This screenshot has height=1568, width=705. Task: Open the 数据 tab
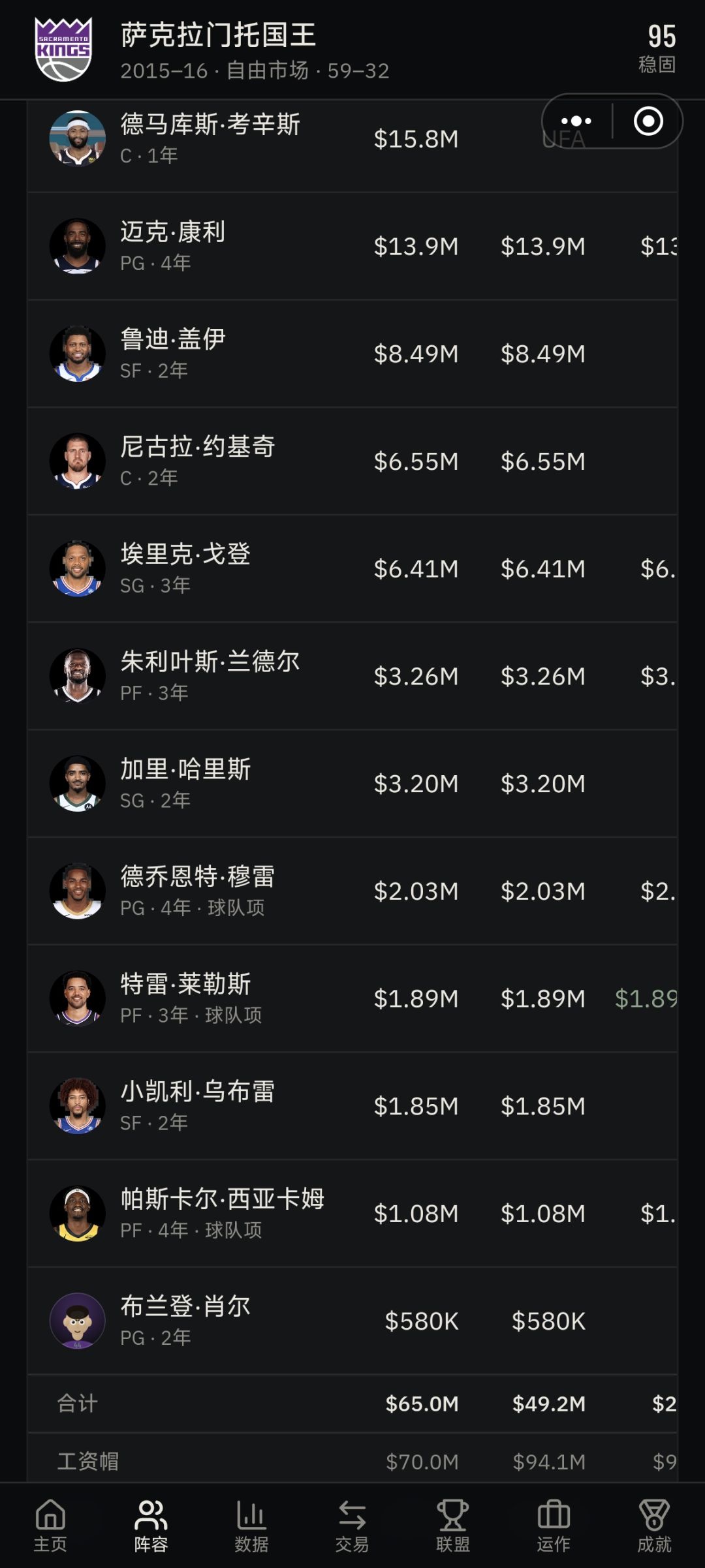(x=251, y=1526)
